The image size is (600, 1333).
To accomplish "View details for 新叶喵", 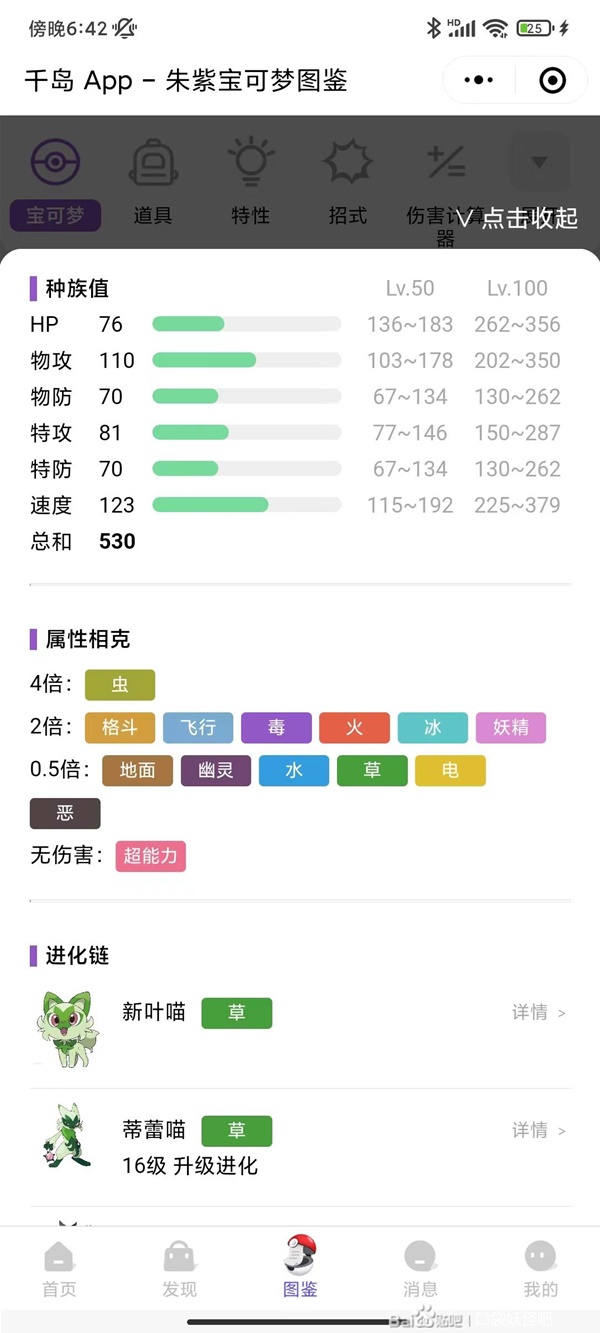I will pos(538,1013).
